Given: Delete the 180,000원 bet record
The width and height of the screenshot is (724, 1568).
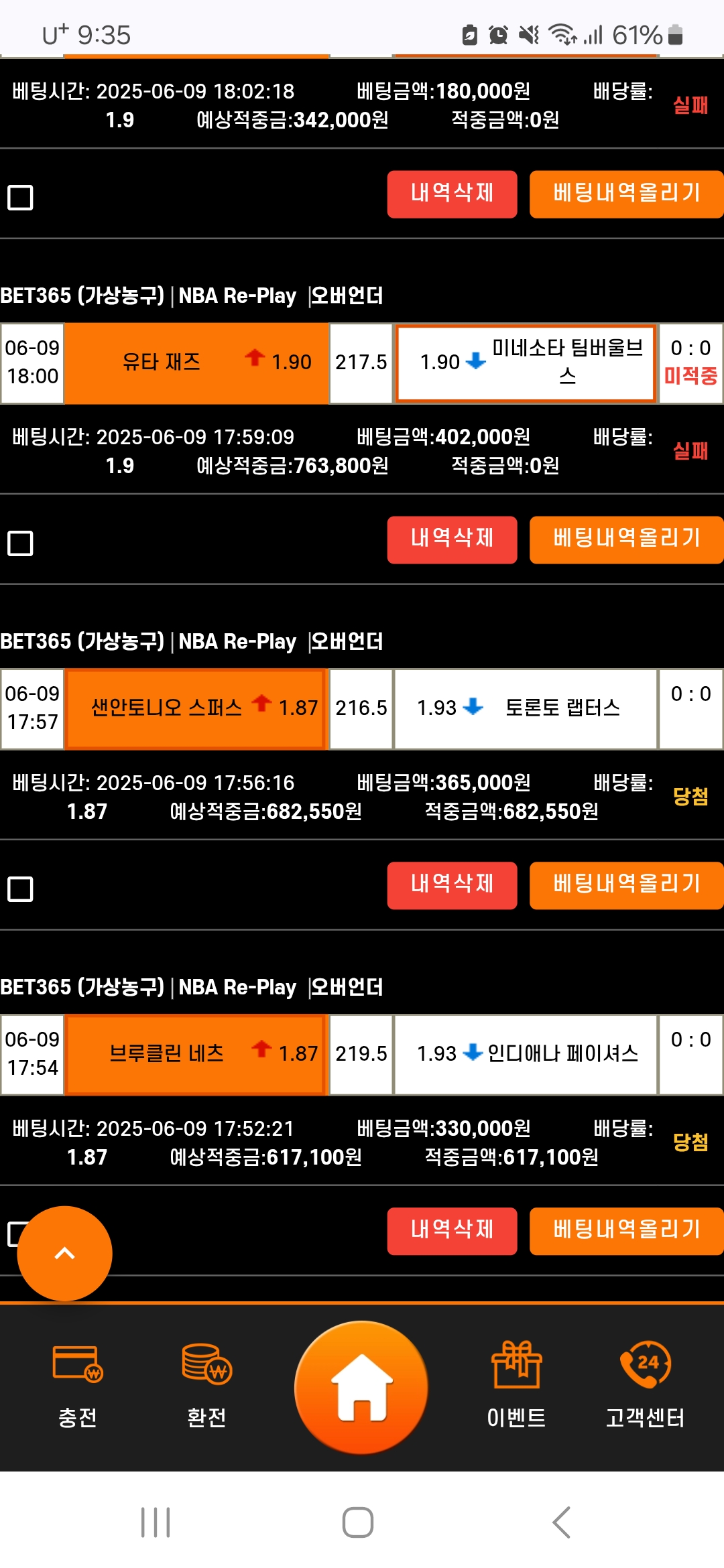Looking at the screenshot, I should click(x=452, y=194).
